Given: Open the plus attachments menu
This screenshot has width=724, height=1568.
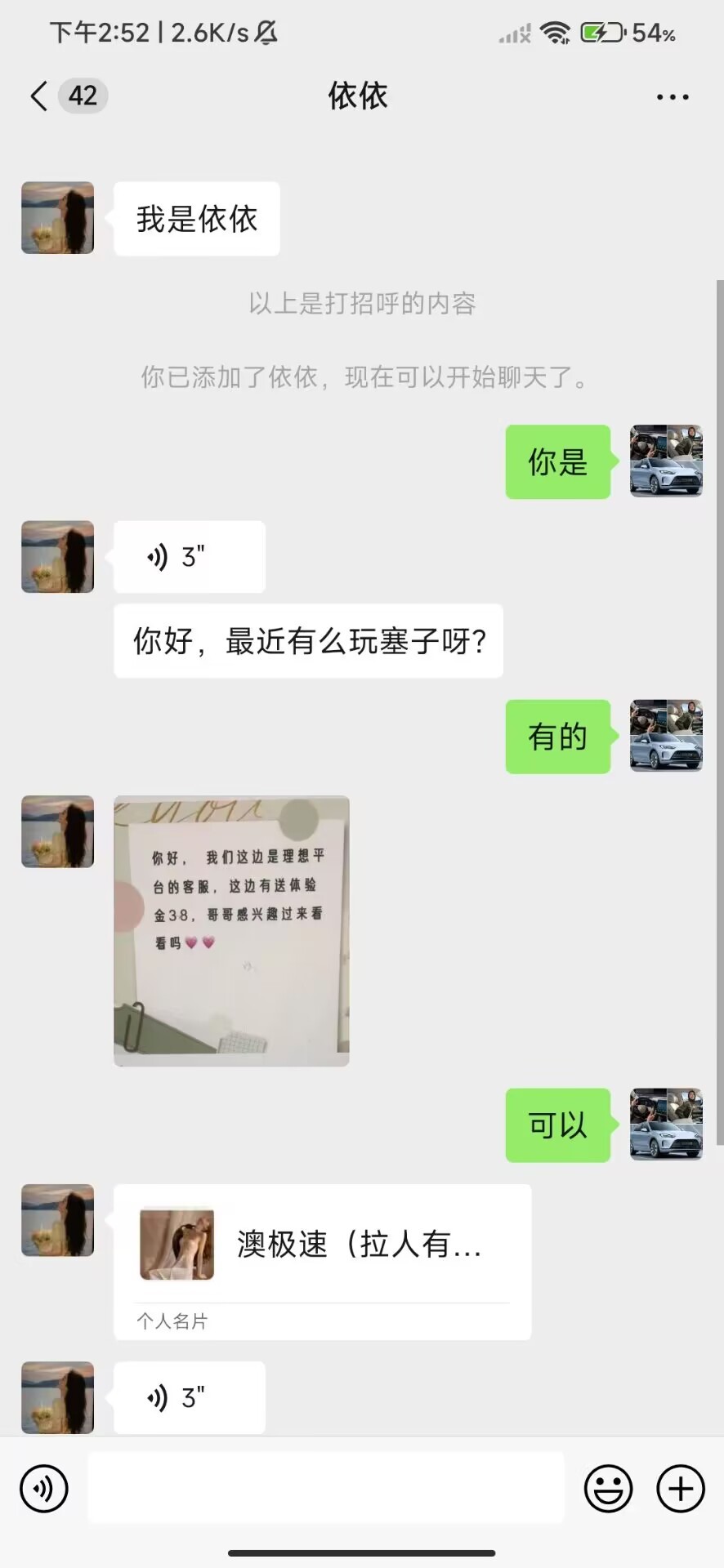Looking at the screenshot, I should click(x=681, y=1489).
